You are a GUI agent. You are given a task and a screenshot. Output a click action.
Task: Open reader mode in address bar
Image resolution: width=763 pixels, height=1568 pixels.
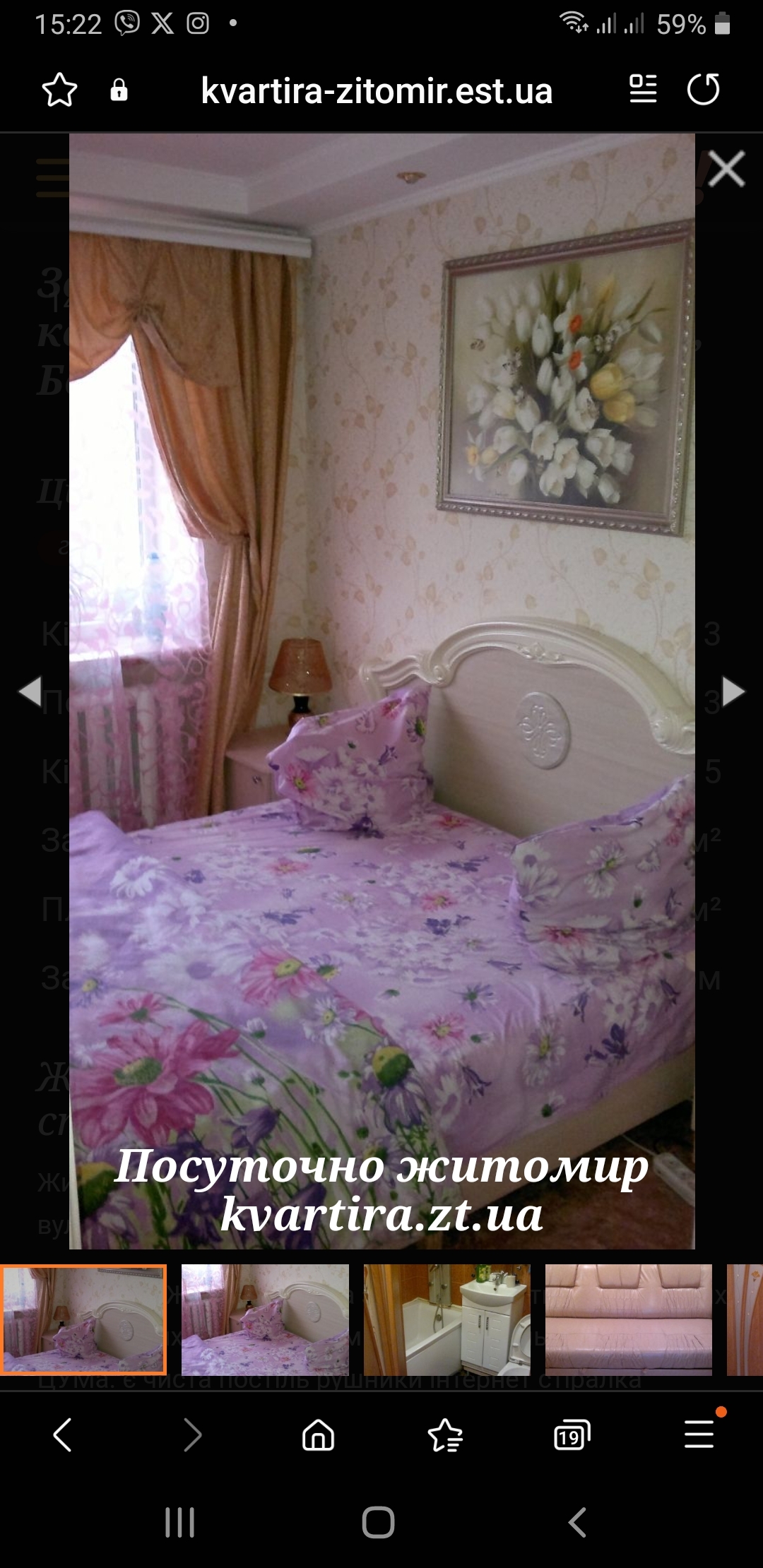coord(643,90)
